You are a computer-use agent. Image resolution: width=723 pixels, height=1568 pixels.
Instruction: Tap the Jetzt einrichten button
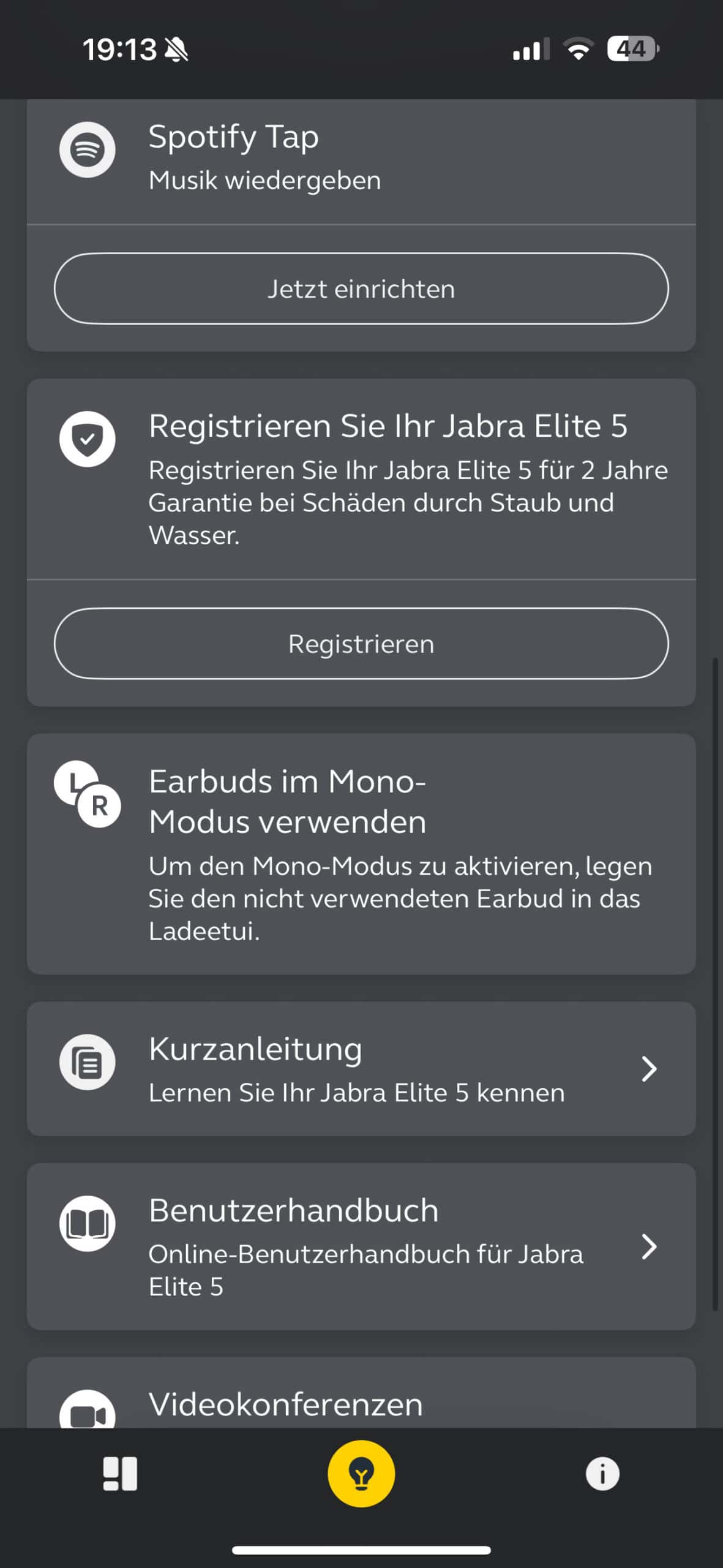point(361,288)
